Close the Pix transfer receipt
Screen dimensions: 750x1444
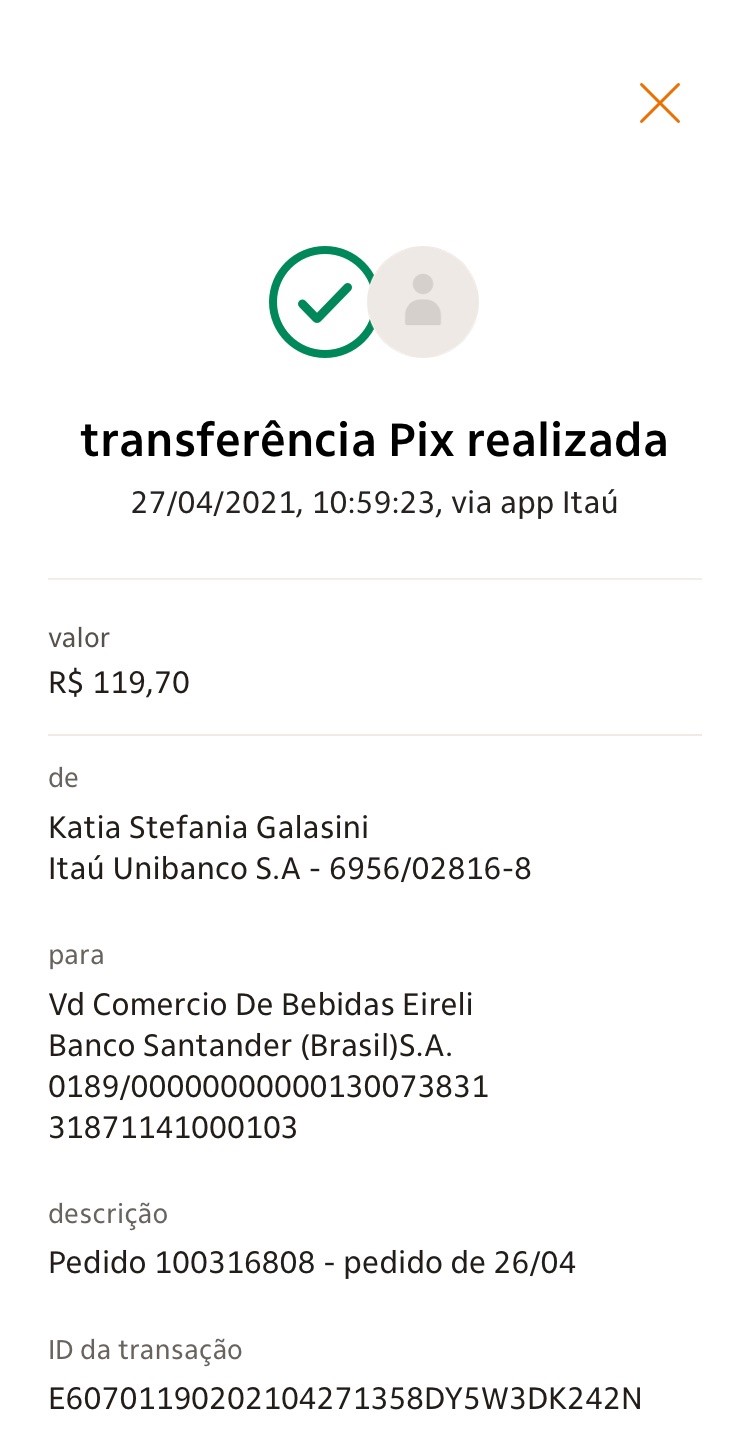(659, 103)
